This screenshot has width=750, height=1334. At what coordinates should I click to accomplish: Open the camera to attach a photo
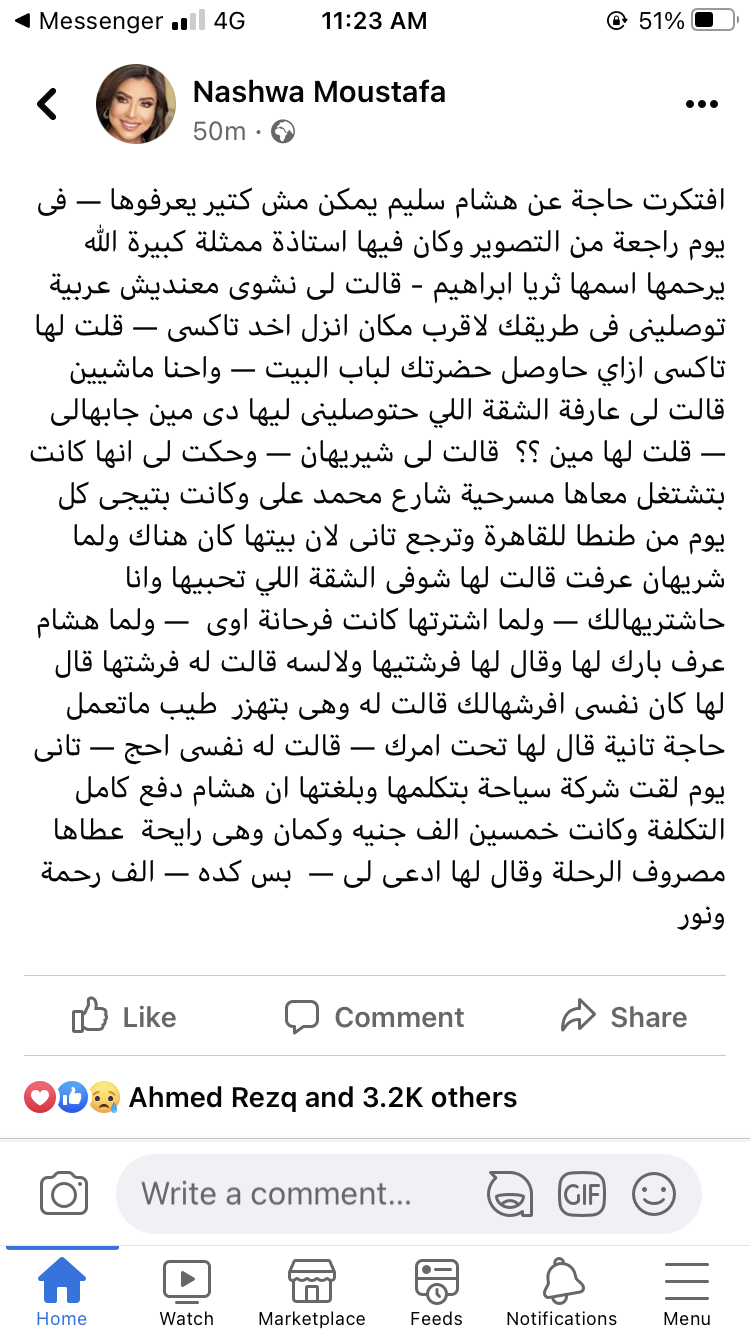tap(64, 1193)
